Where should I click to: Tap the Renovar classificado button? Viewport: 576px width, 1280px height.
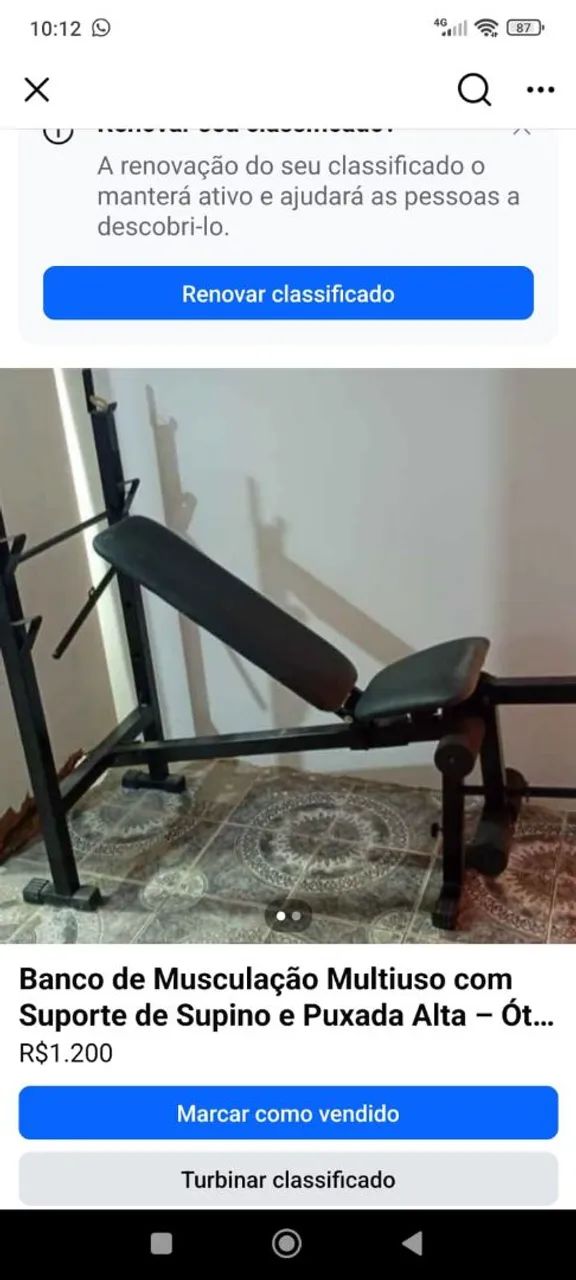pyautogui.click(x=288, y=293)
